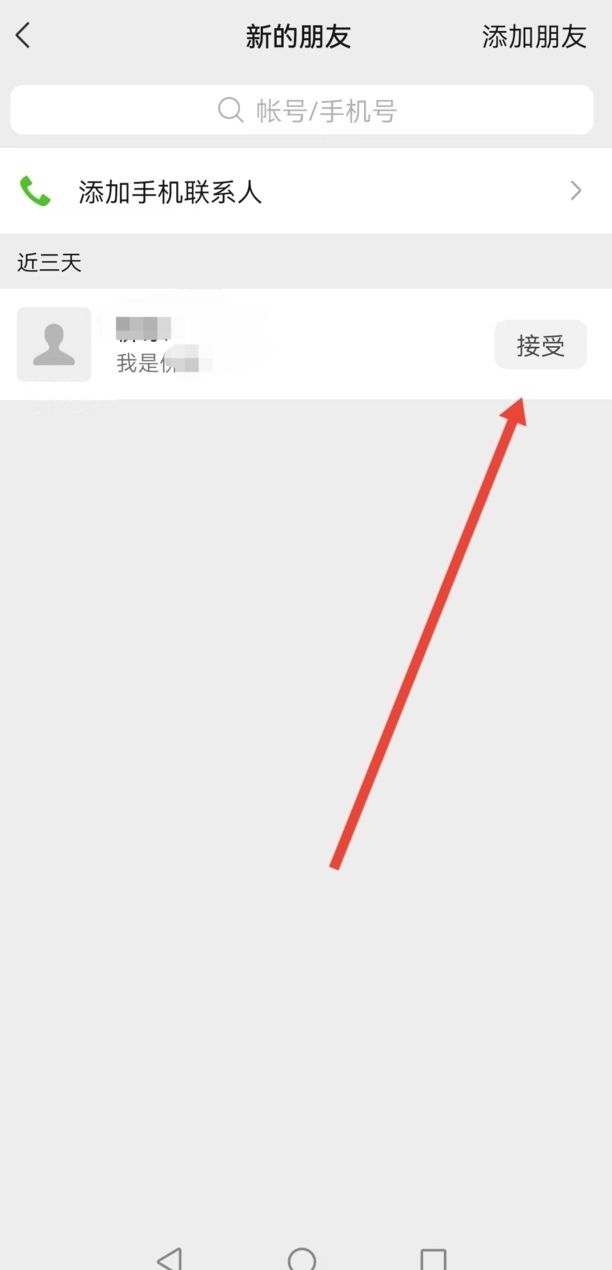Open 添加手机联系人
Screen dimensions: 612x1270
pyautogui.click(x=306, y=191)
